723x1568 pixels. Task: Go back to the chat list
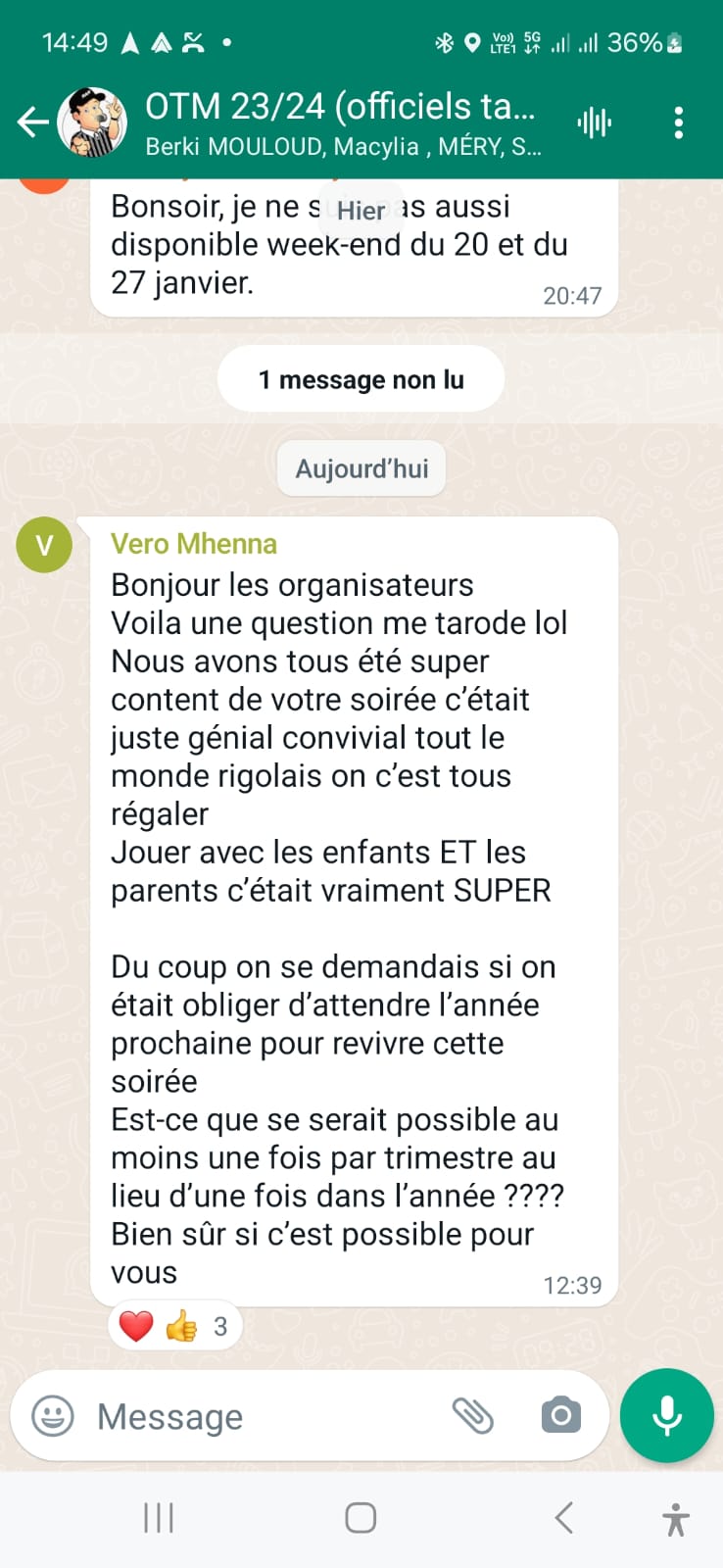tap(32, 122)
